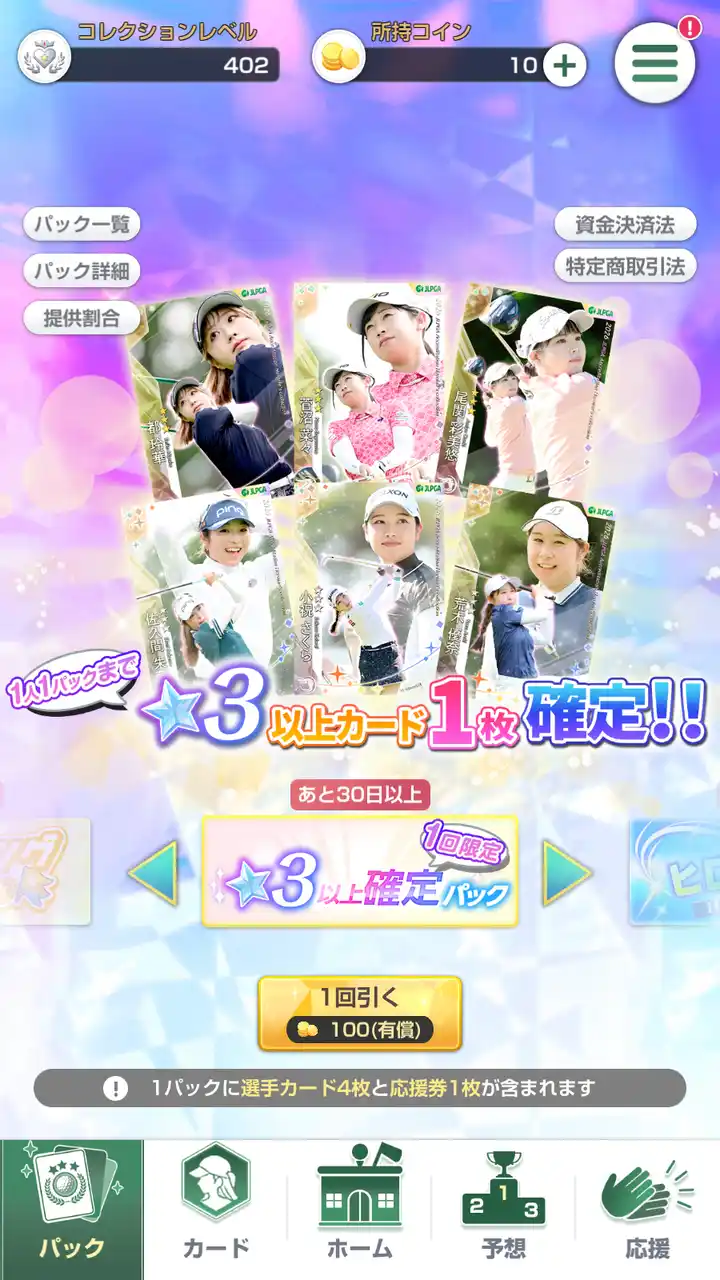Add coins with the plus button
Screen dimensions: 720x1280
click(565, 66)
